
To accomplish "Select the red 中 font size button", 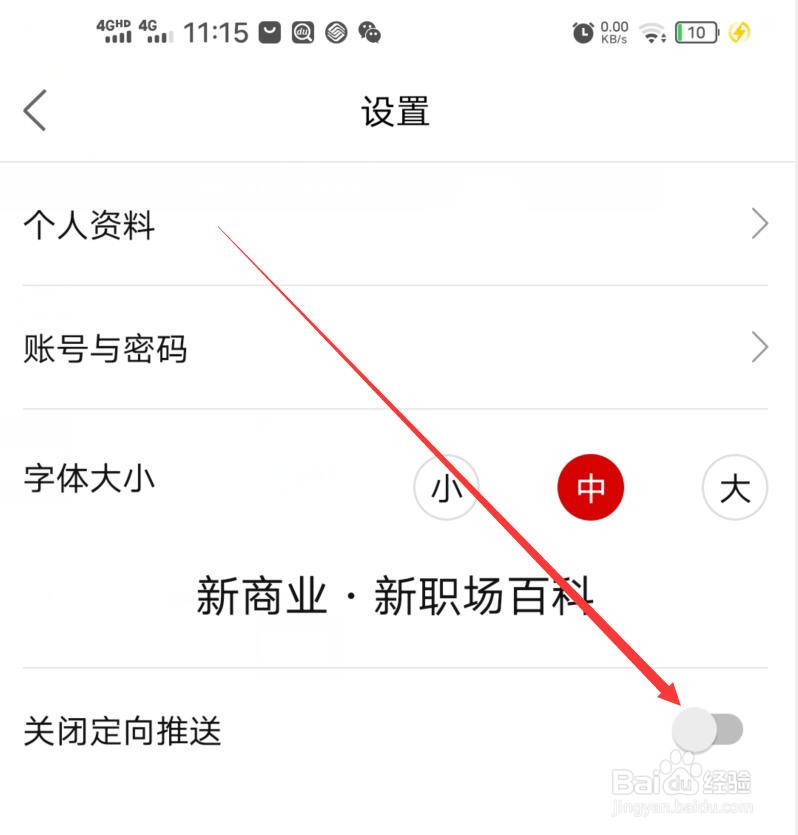I will 590,487.
